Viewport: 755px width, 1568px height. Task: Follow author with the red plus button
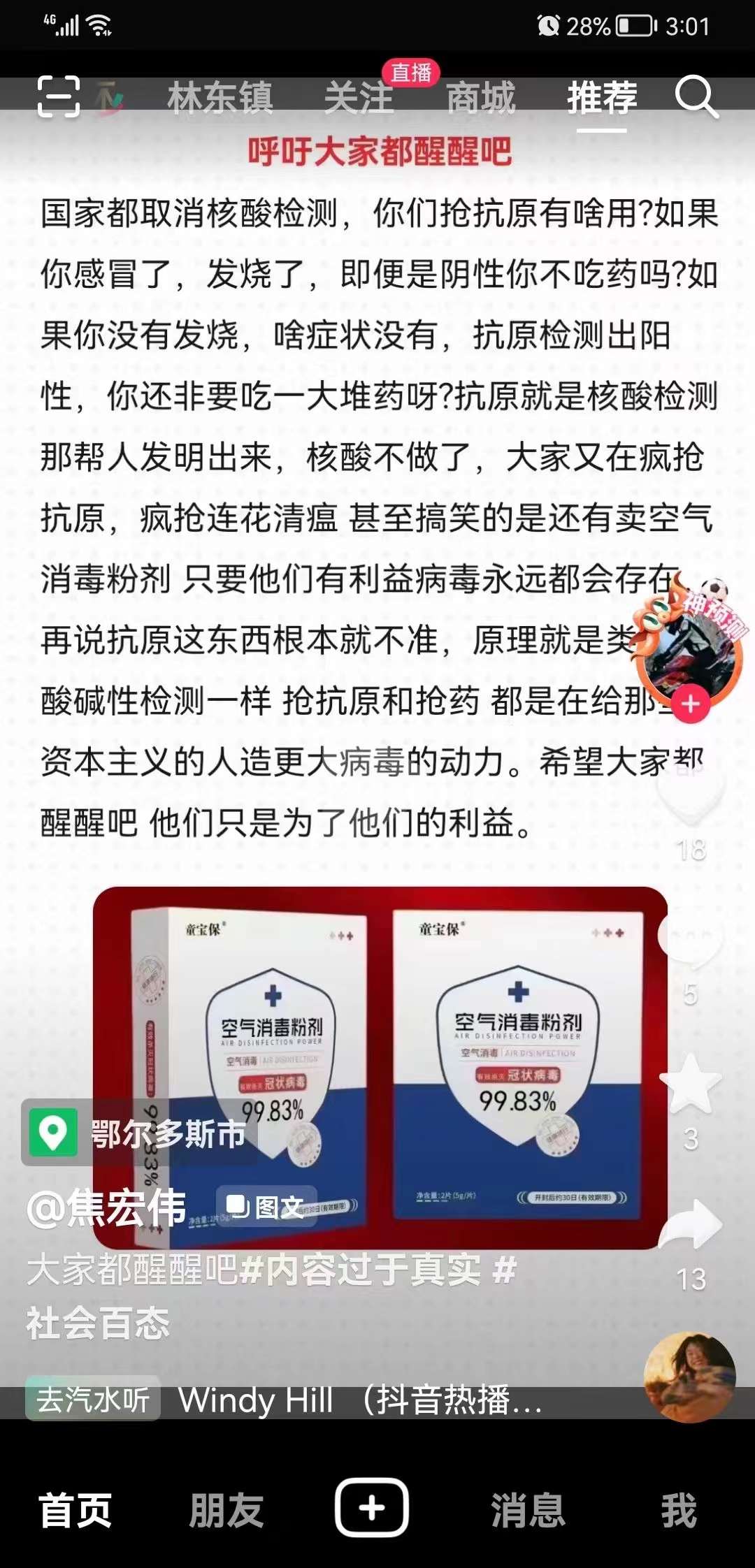click(691, 704)
